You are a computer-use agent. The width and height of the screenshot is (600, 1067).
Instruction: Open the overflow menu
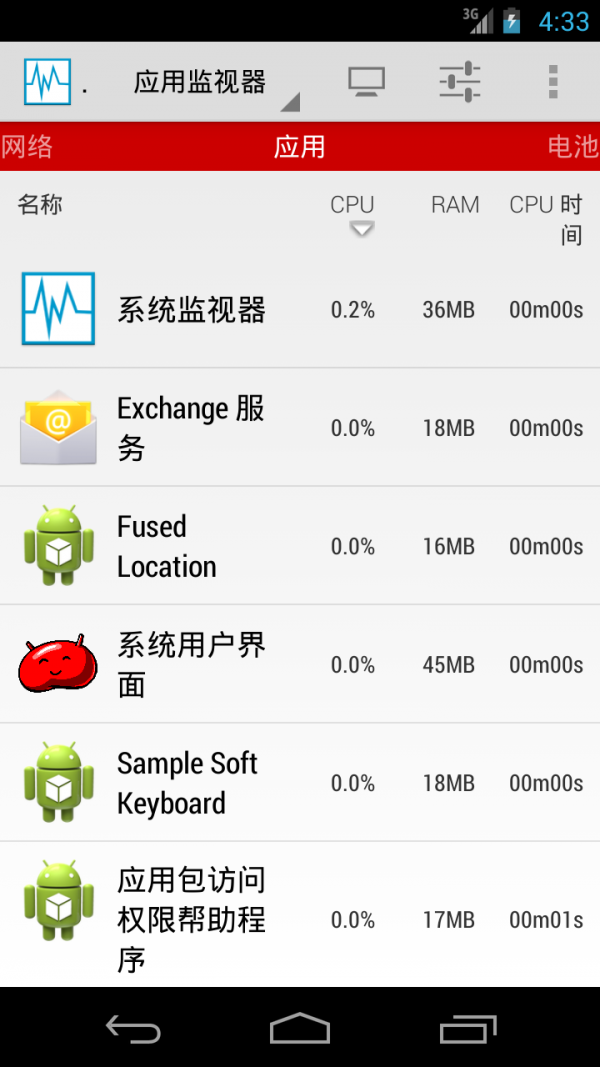[553, 82]
